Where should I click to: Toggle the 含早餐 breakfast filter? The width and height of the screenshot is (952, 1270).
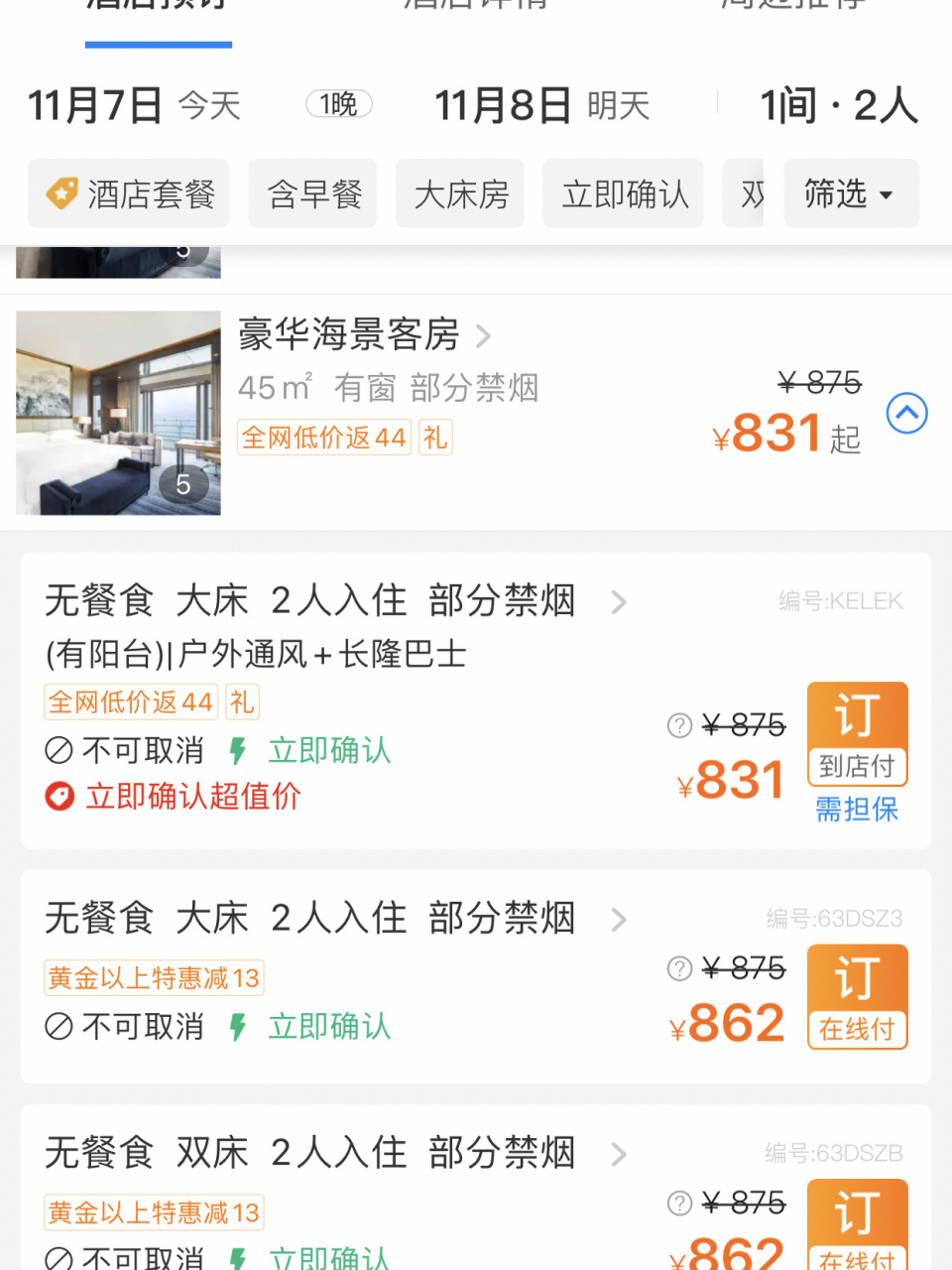click(312, 192)
